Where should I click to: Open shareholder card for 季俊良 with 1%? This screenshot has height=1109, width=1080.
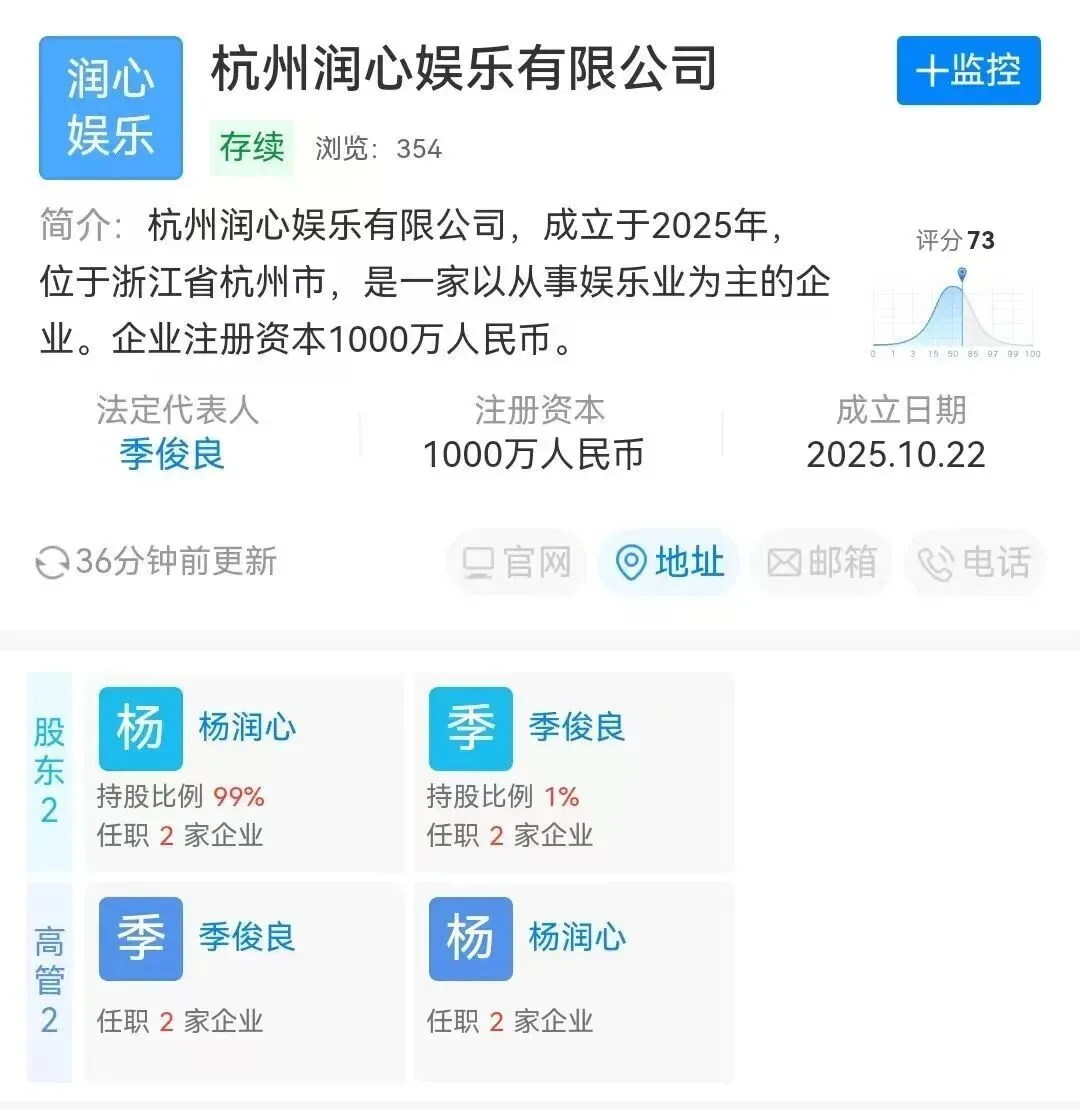(574, 772)
